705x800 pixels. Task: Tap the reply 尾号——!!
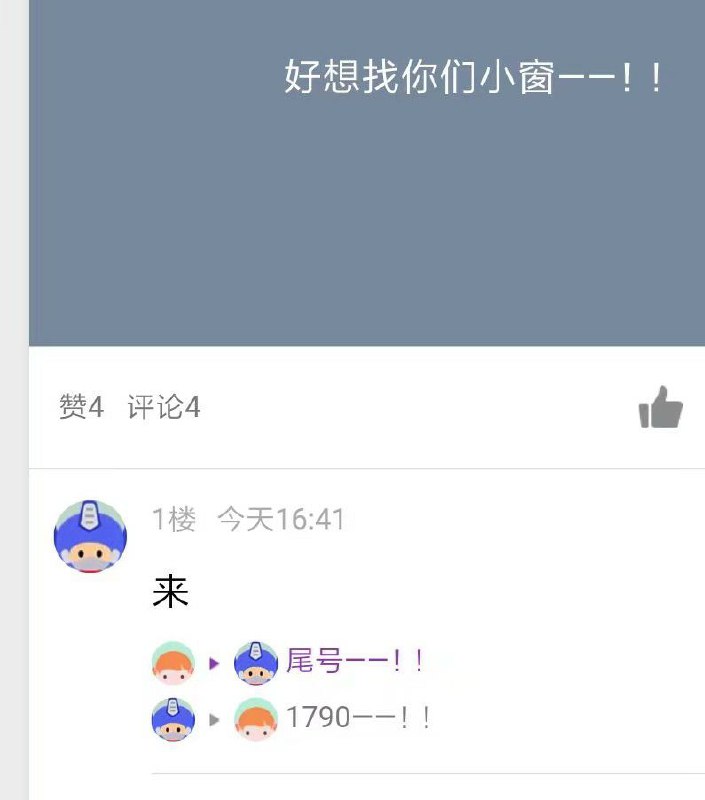tap(355, 661)
